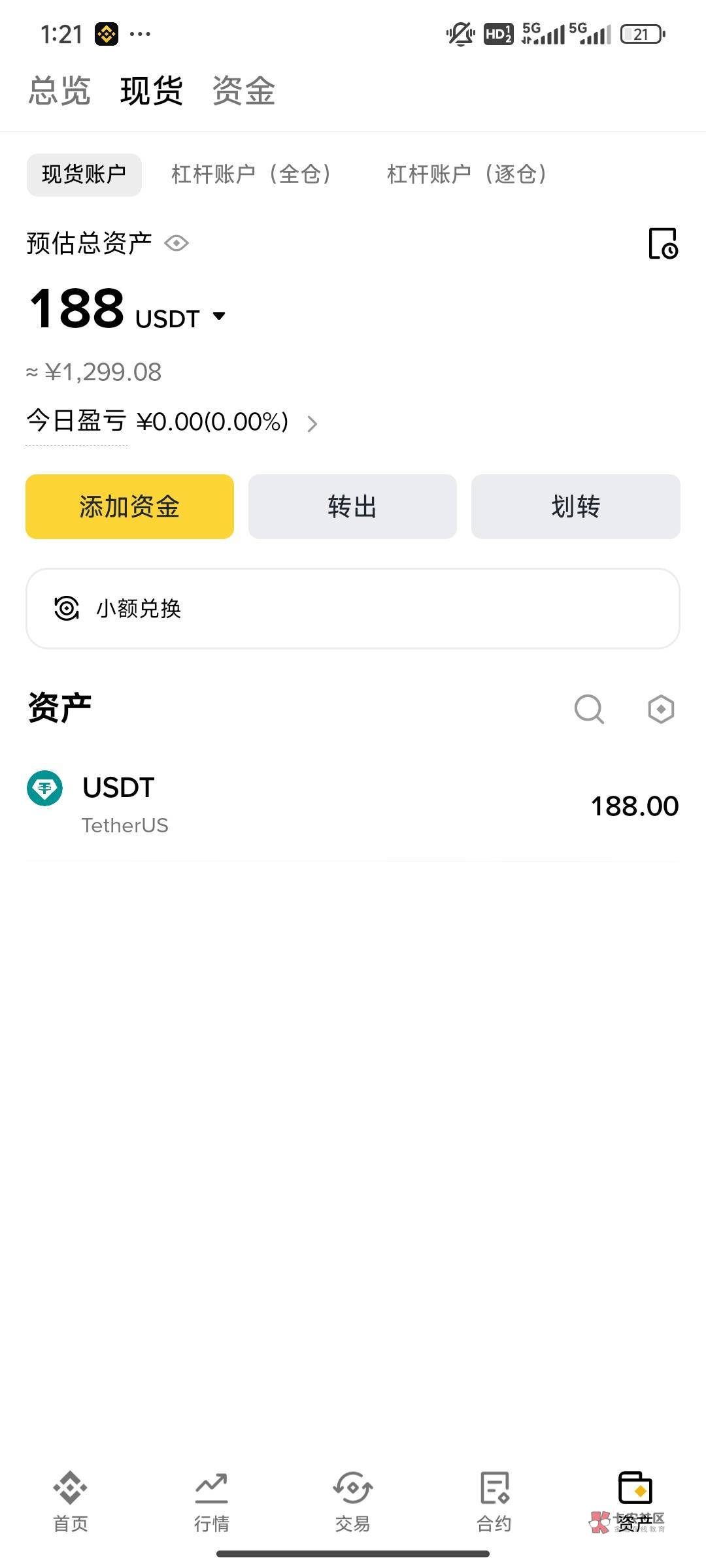Select 杠杆账户（逐仓） account
The image size is (706, 1568).
467,174
